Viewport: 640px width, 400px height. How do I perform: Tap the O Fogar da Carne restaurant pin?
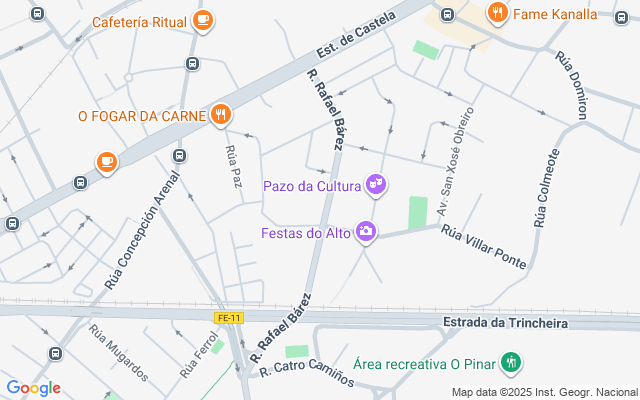(221, 114)
